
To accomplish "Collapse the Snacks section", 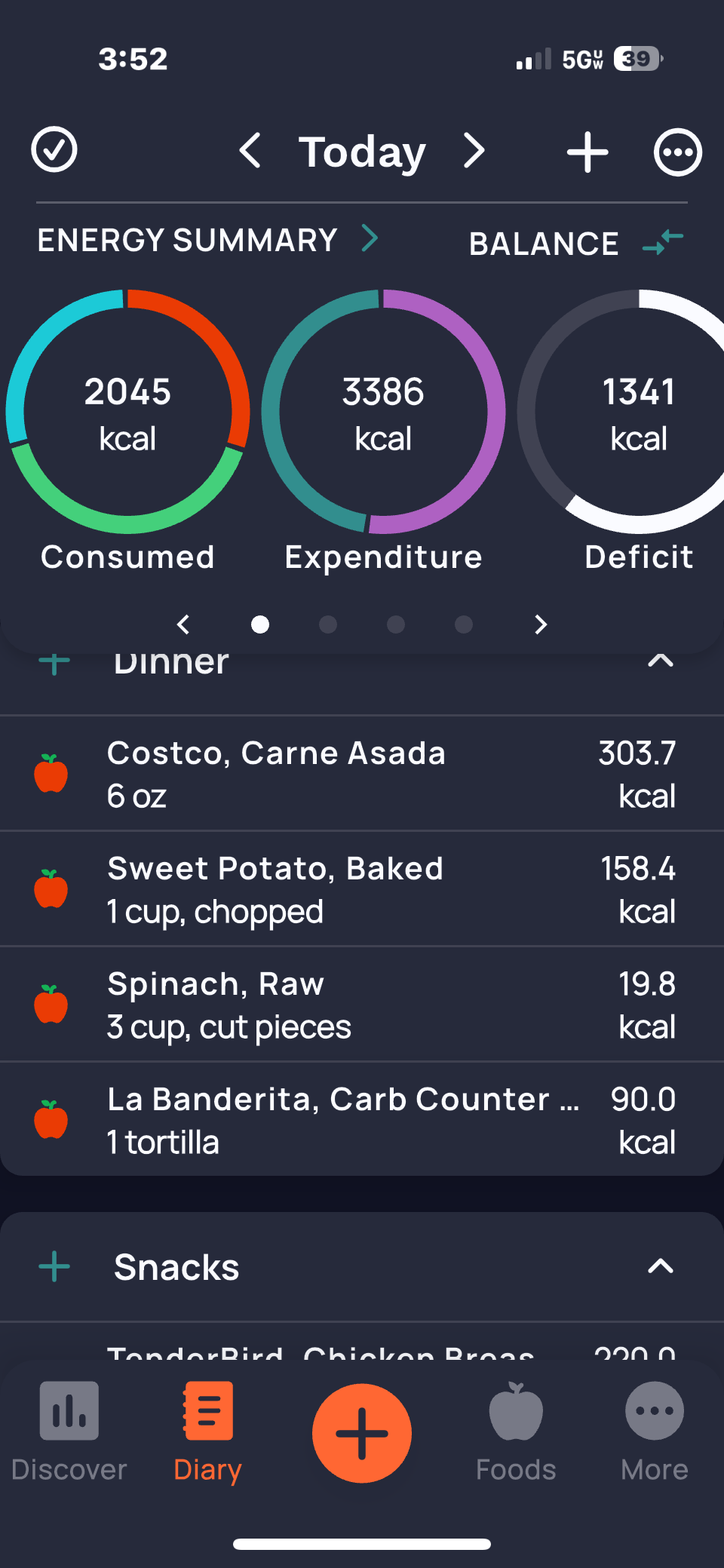I will pos(661,1266).
